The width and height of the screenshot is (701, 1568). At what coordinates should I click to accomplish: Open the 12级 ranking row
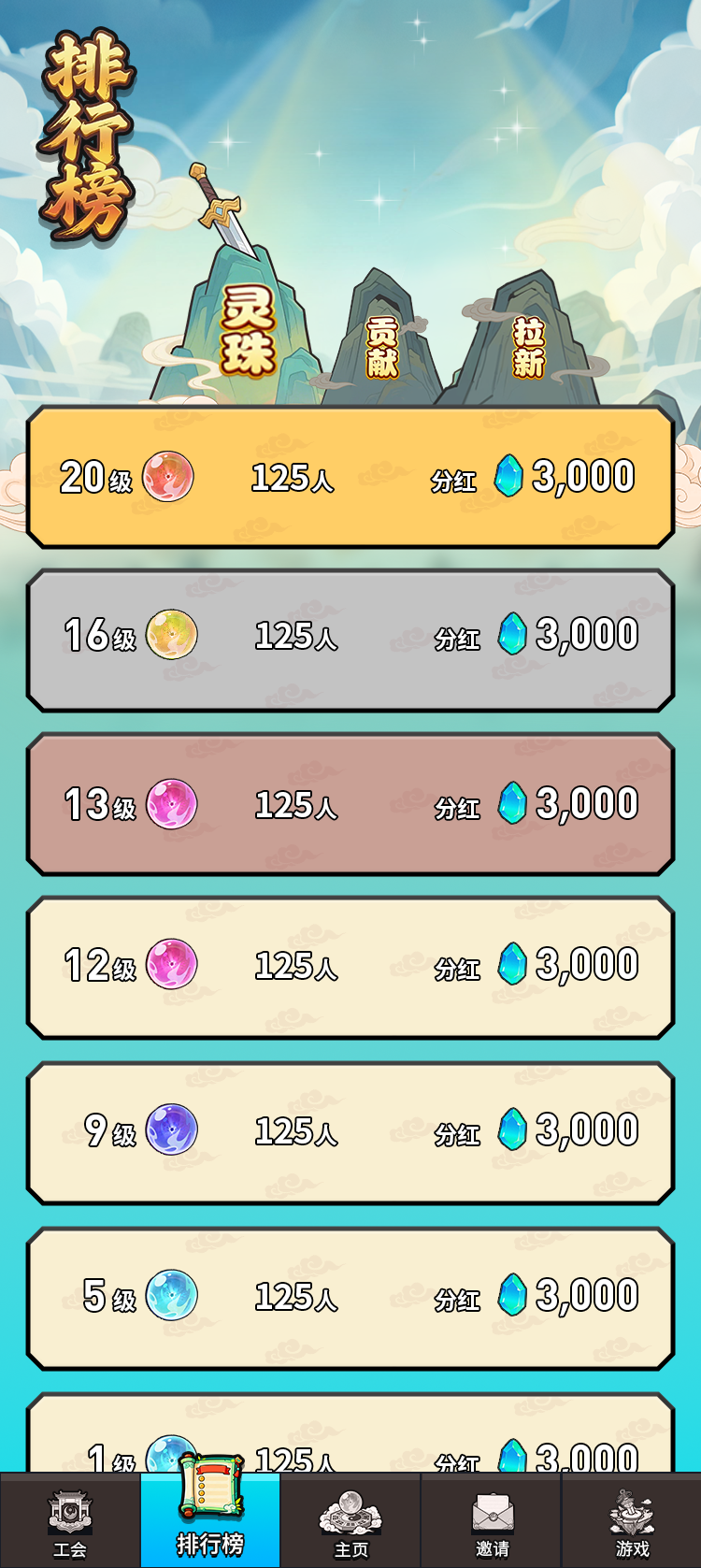click(350, 967)
